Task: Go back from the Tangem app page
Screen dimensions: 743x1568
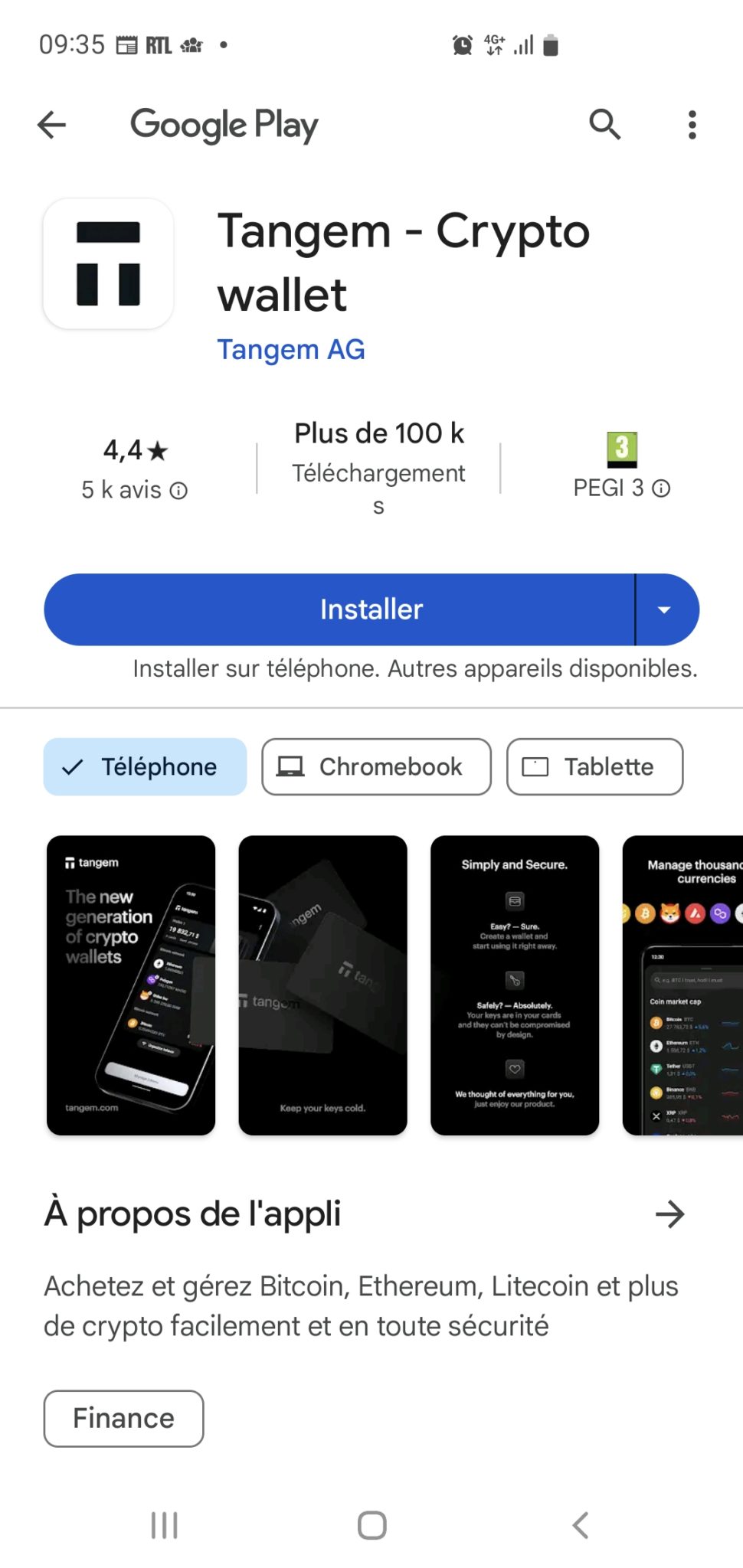Action: coord(52,125)
